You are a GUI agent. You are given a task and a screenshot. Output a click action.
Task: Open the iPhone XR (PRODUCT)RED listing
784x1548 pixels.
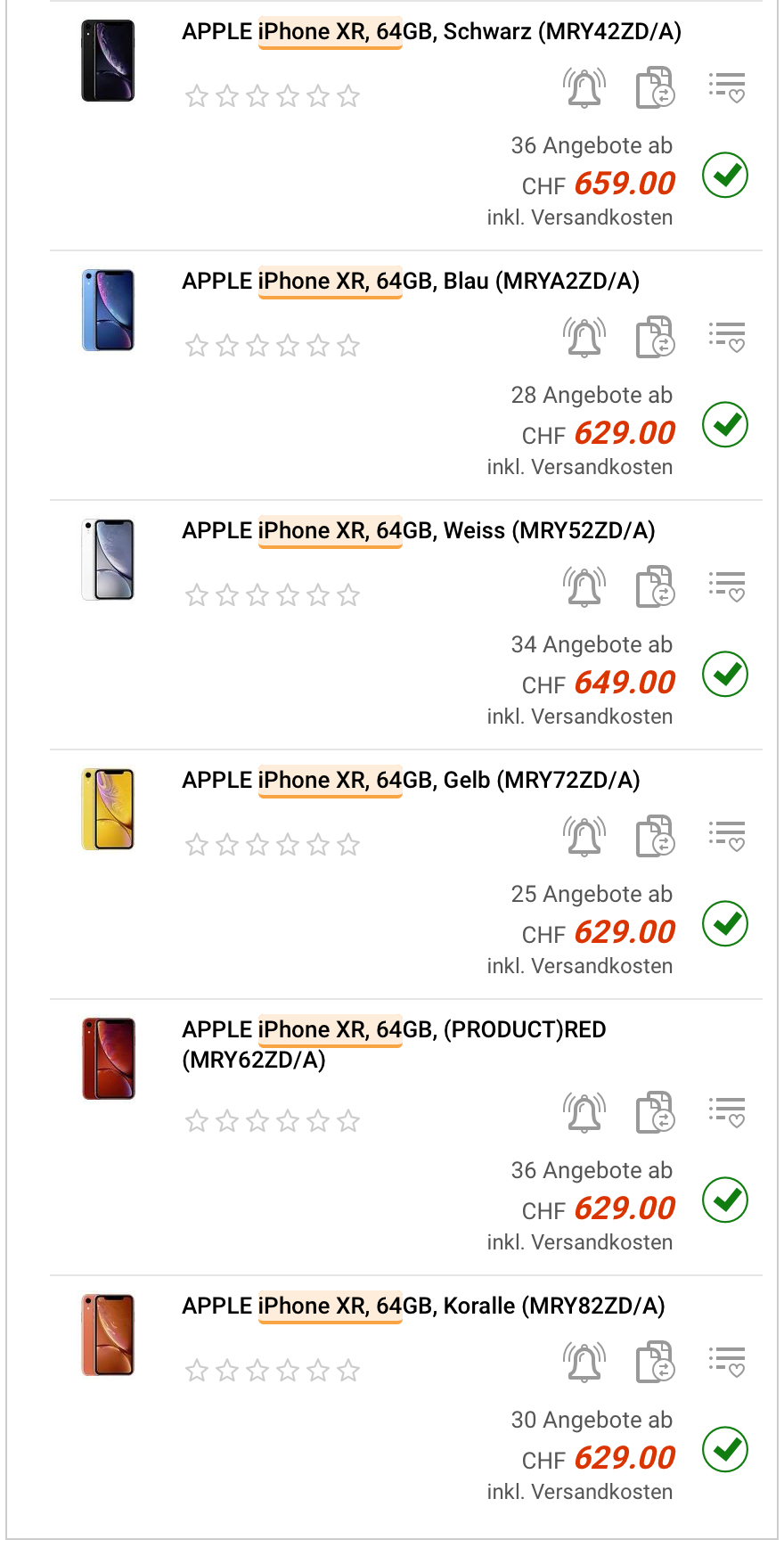(x=394, y=1030)
